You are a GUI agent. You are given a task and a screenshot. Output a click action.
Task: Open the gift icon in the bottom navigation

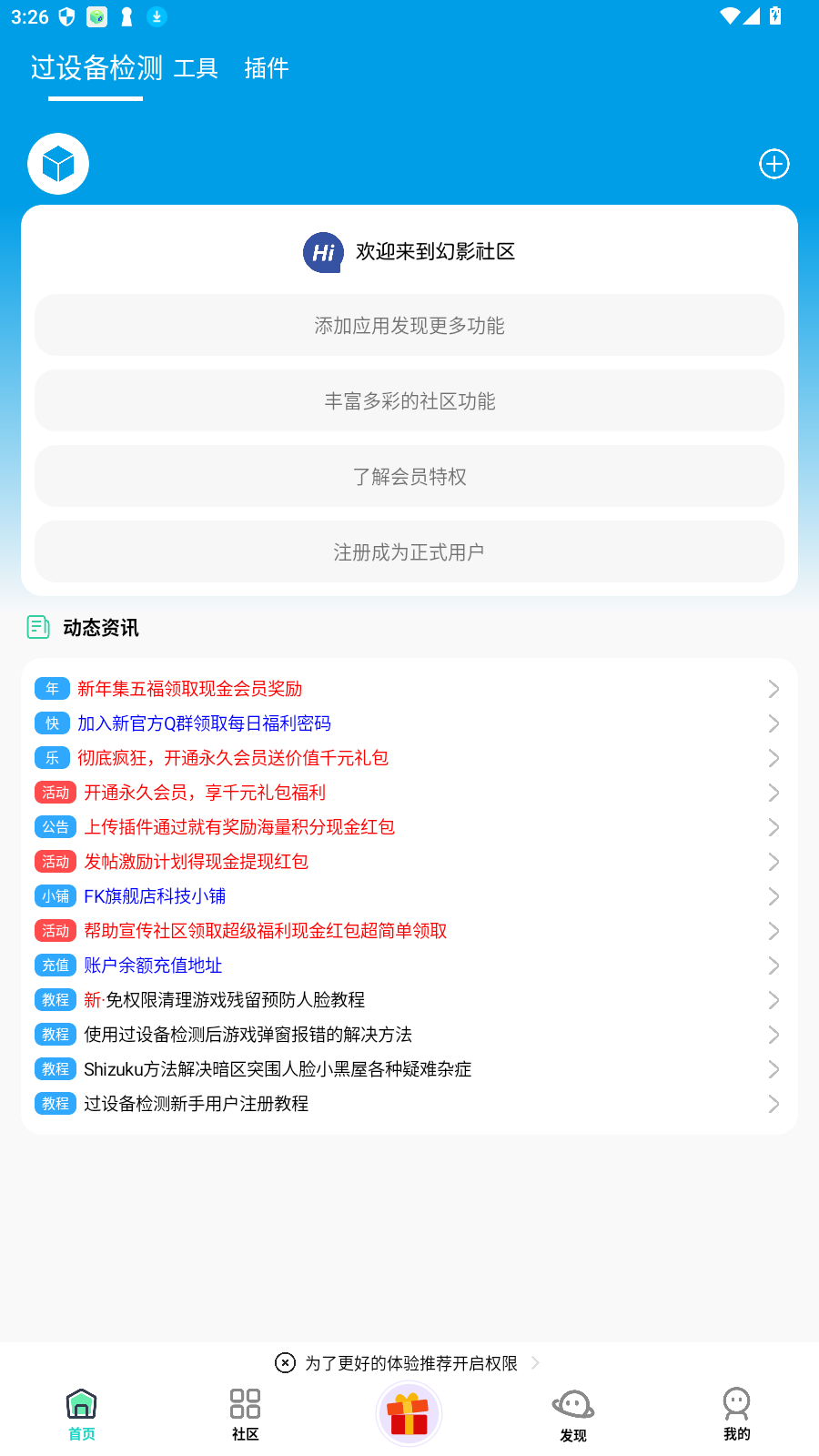(409, 1412)
